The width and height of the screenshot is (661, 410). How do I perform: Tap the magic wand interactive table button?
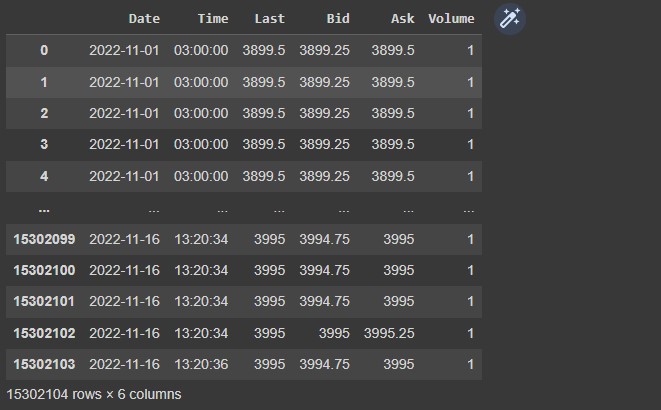(x=510, y=19)
